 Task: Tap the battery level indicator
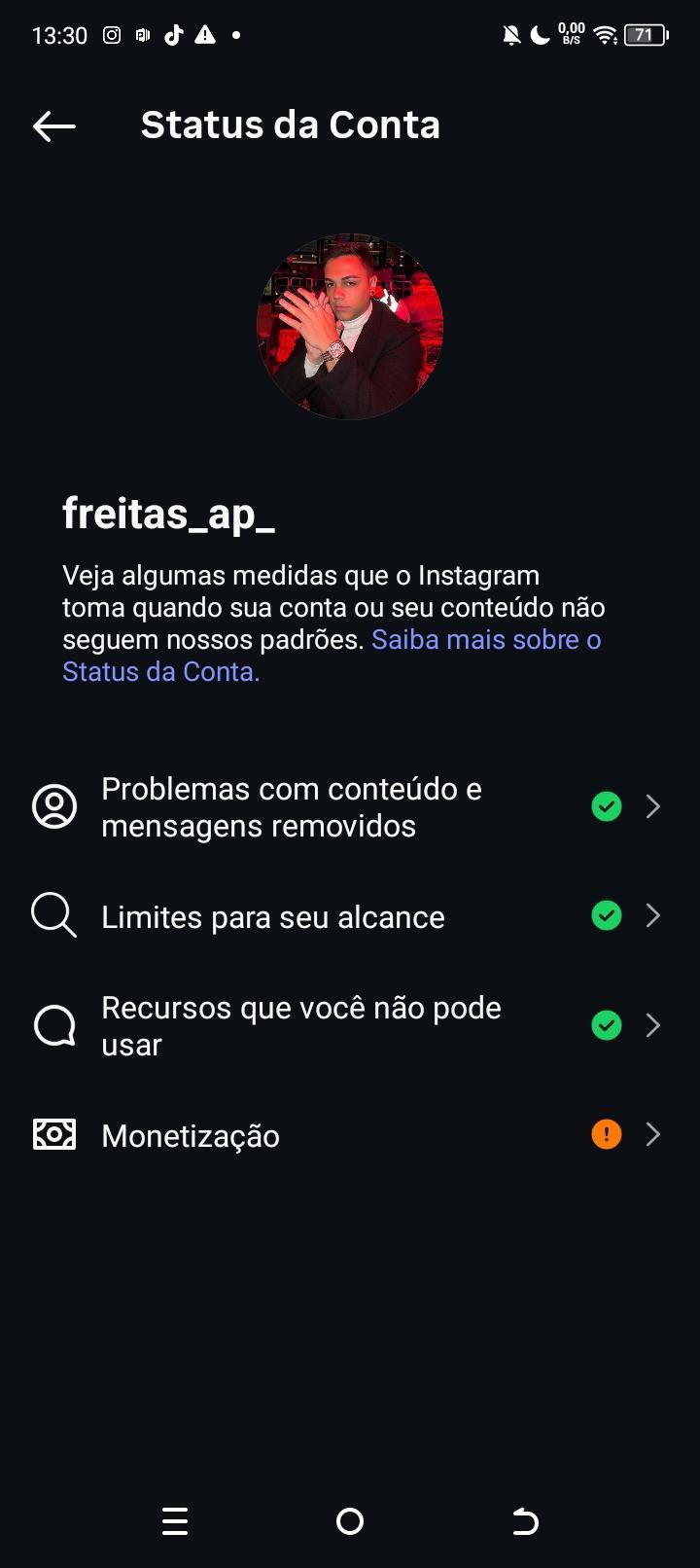pos(643,35)
